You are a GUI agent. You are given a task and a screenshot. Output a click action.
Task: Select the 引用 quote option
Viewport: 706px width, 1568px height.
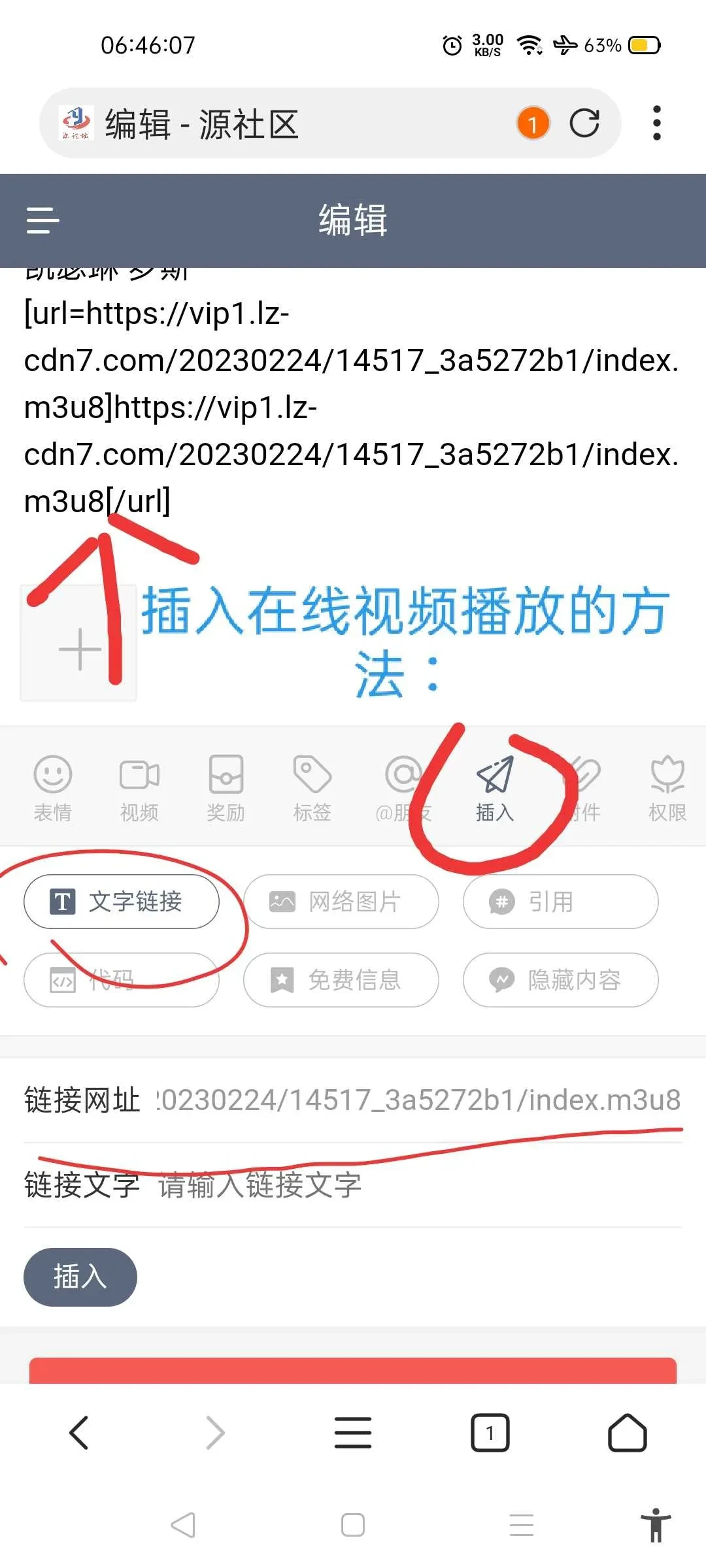[x=560, y=902]
